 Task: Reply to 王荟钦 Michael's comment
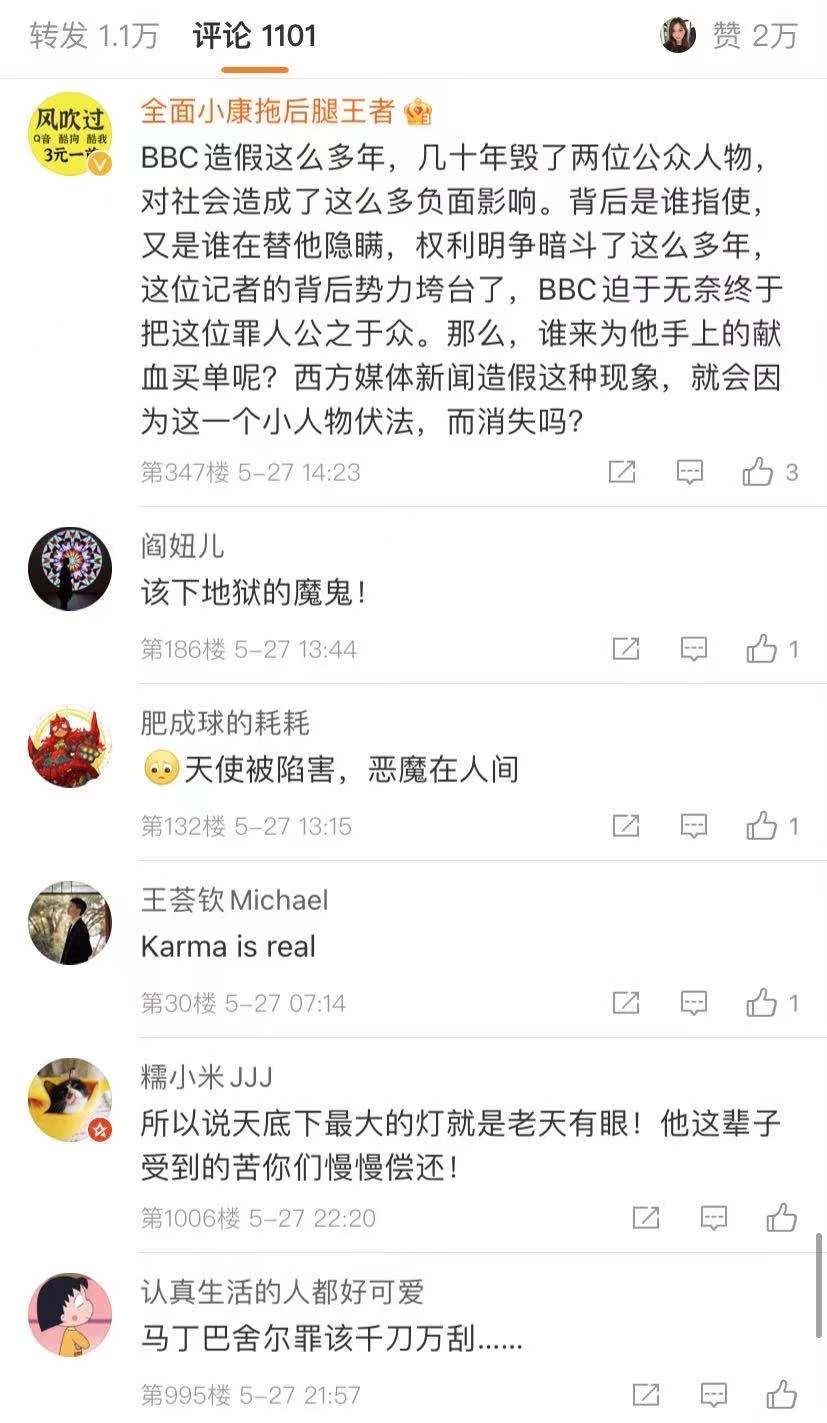click(693, 1003)
